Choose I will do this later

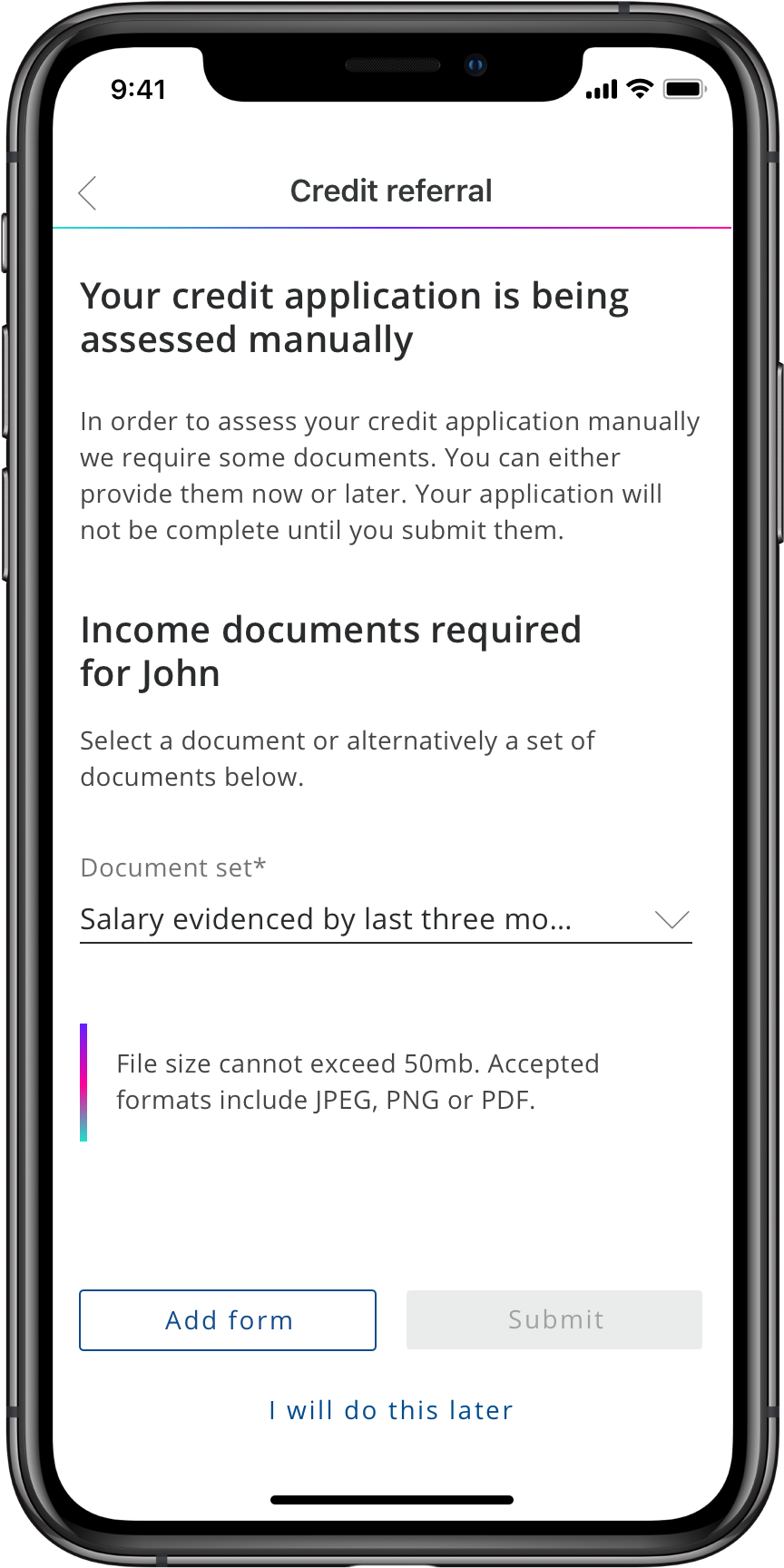click(391, 1410)
